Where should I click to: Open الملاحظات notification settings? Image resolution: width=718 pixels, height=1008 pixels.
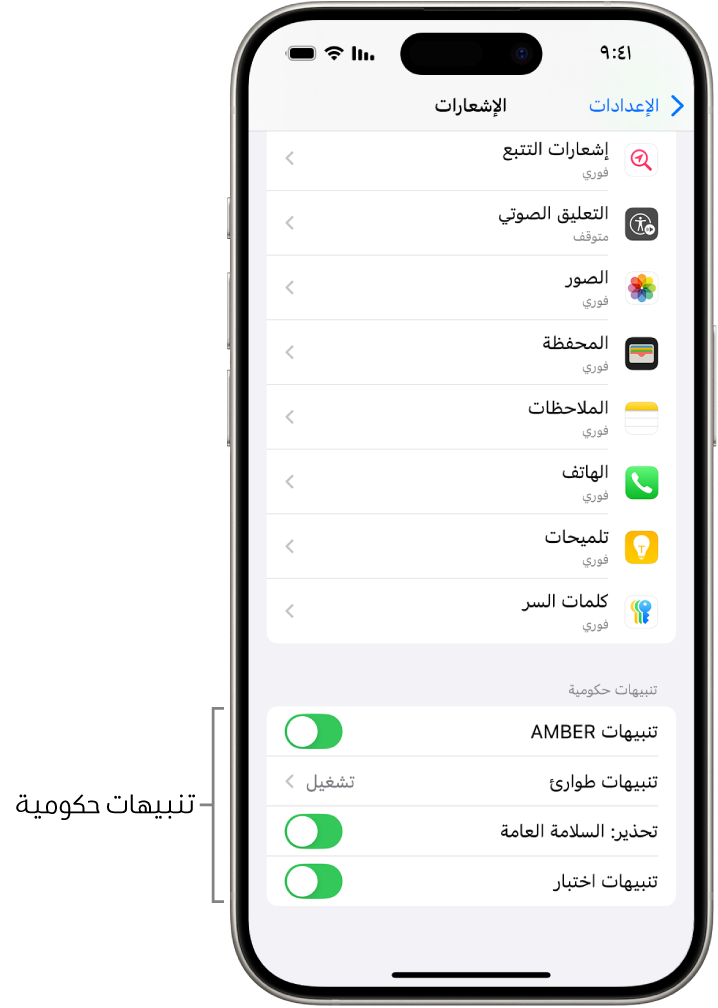470,417
